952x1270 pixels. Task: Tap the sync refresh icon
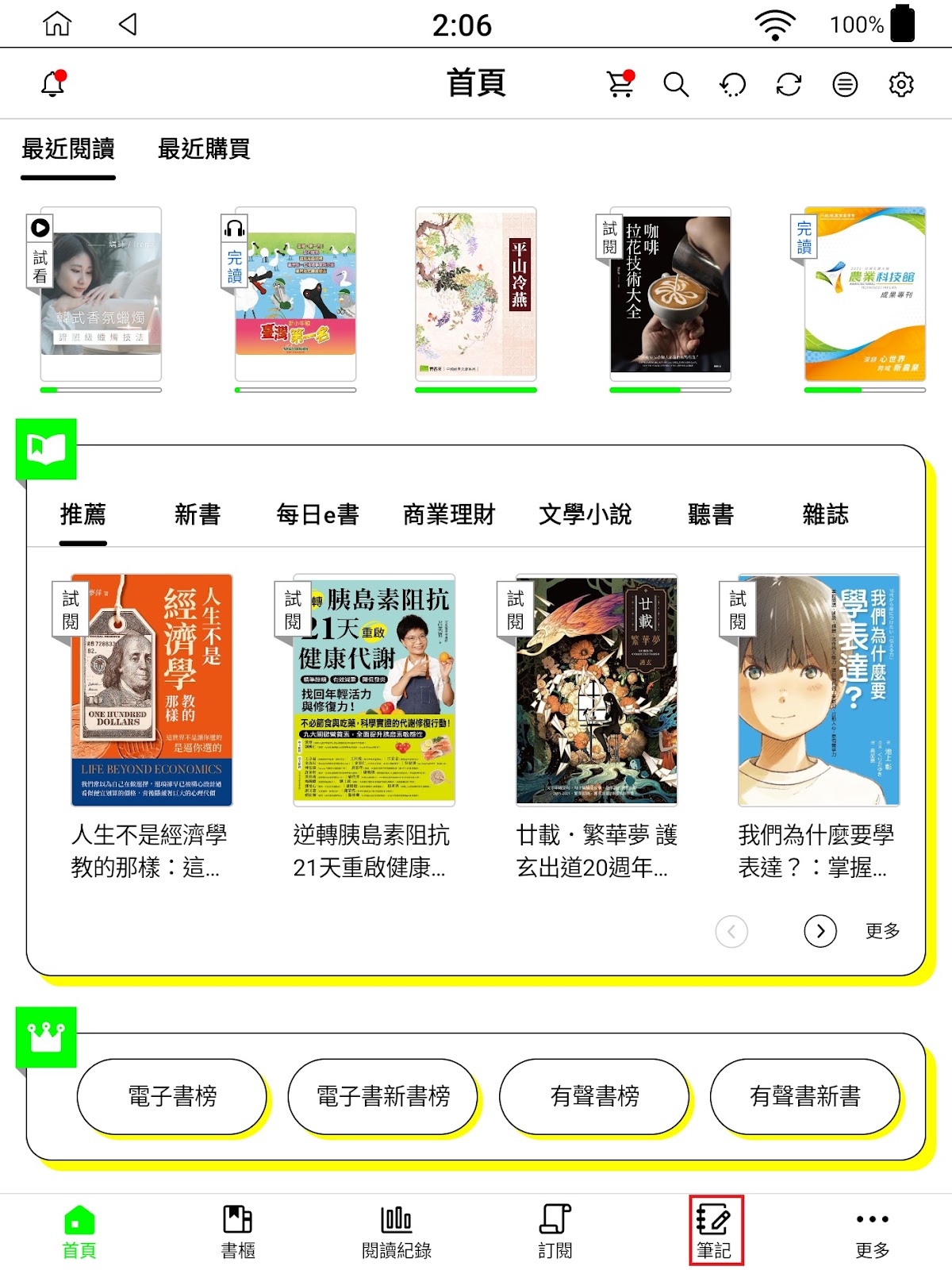pyautogui.click(x=789, y=84)
